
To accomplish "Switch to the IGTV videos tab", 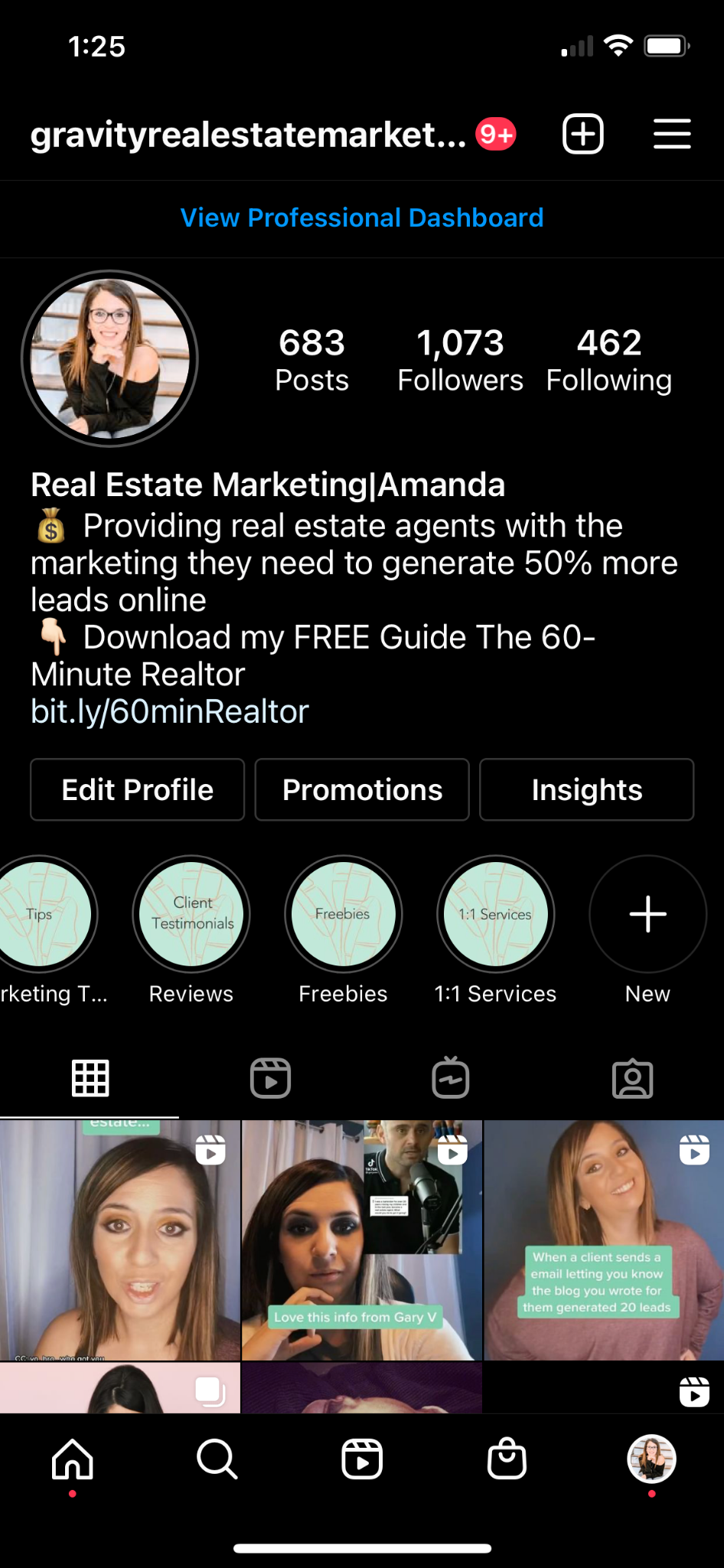I will (x=451, y=1078).
